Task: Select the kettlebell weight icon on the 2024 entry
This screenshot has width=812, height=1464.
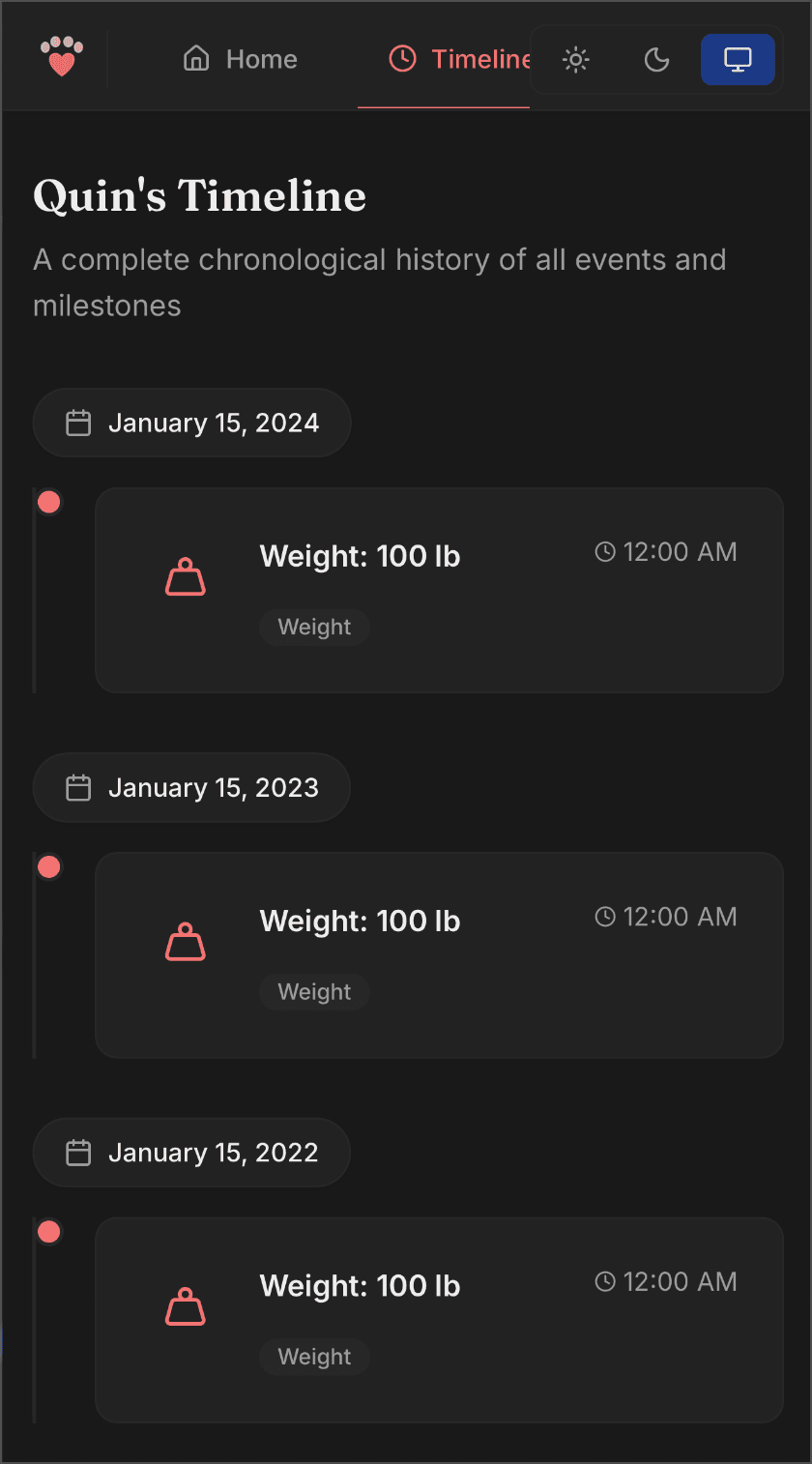Action: (185, 575)
